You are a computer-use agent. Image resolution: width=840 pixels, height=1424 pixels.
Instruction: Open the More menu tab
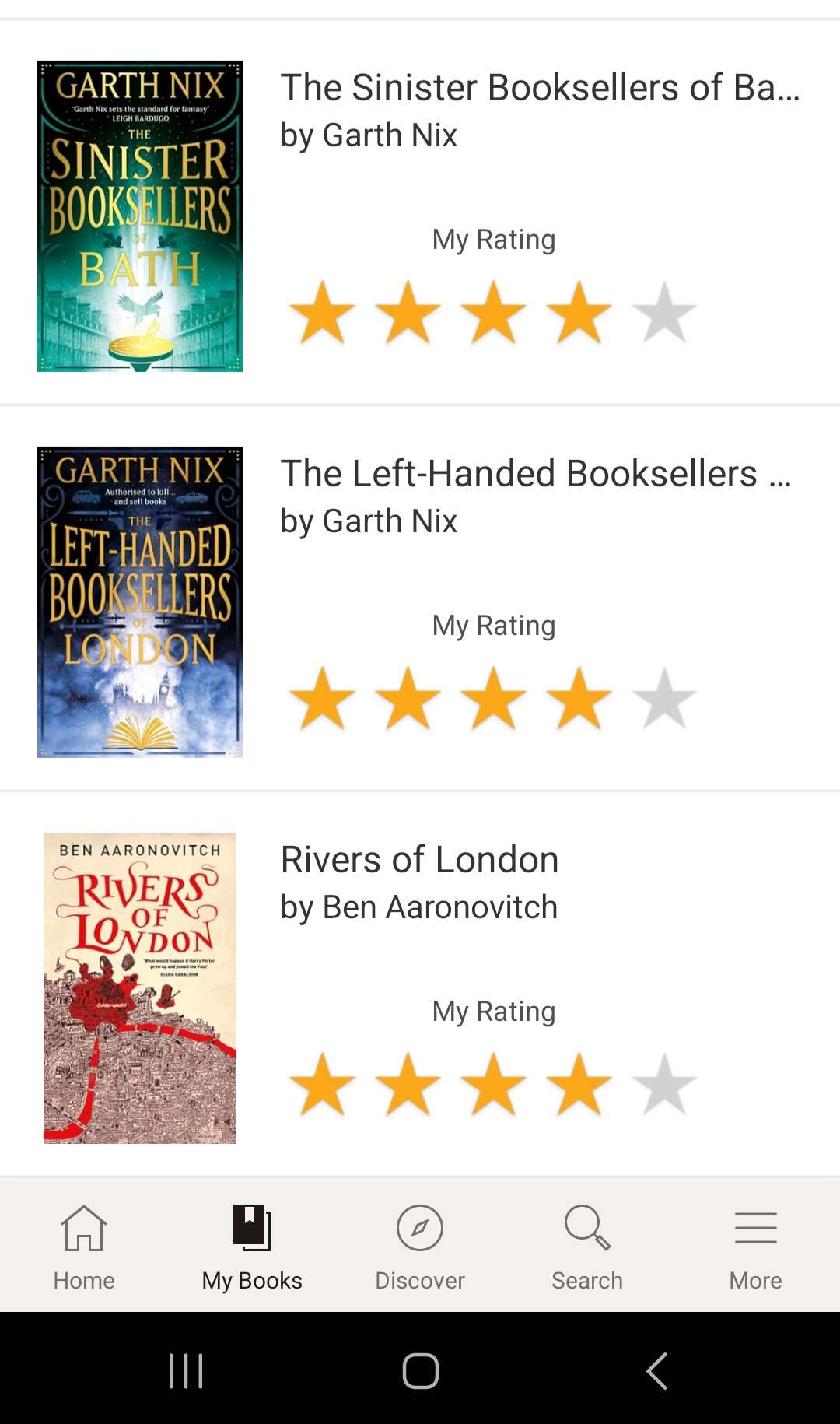755,1245
